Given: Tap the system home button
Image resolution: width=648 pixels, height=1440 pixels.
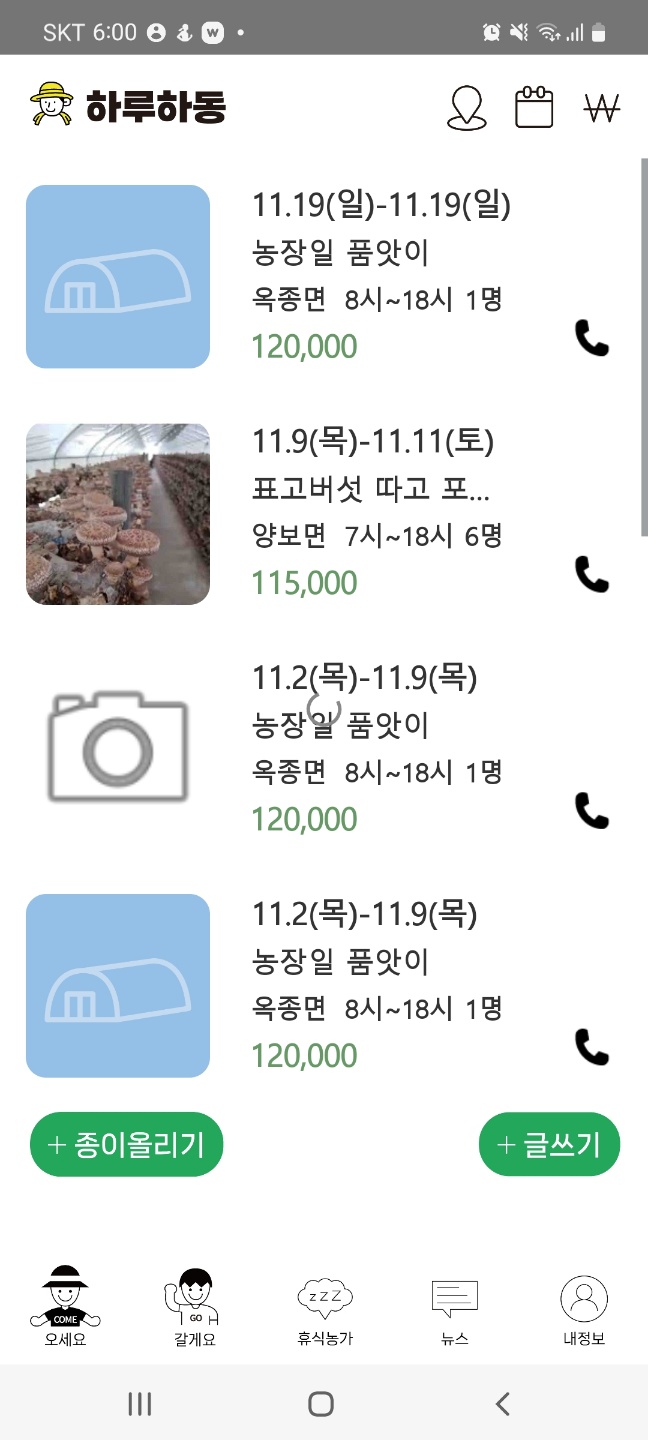Looking at the screenshot, I should tap(321, 1404).
